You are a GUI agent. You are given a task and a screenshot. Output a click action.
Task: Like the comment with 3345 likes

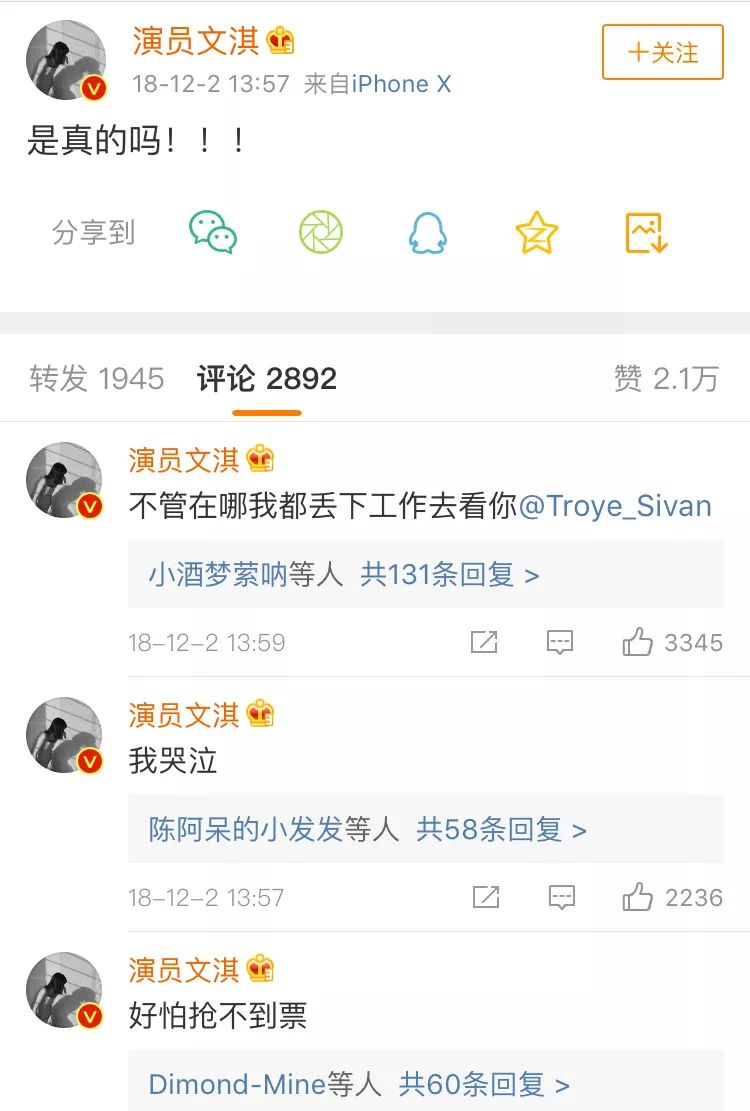click(x=638, y=642)
